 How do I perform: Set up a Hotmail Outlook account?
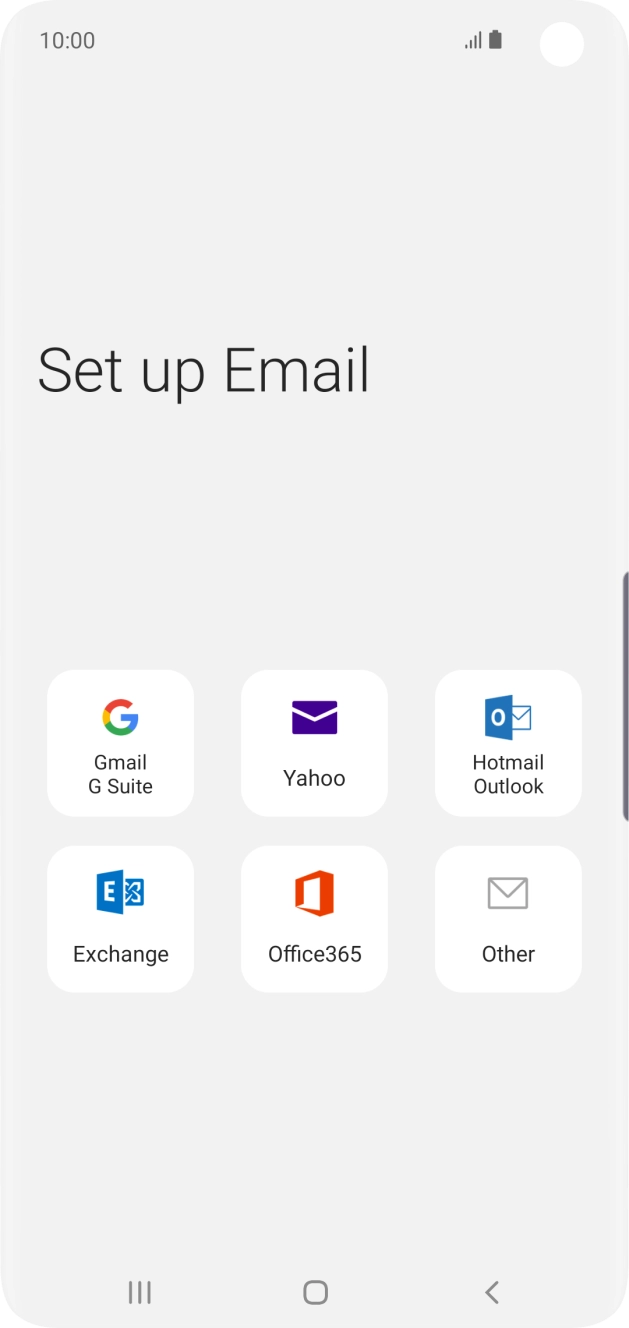click(x=508, y=743)
